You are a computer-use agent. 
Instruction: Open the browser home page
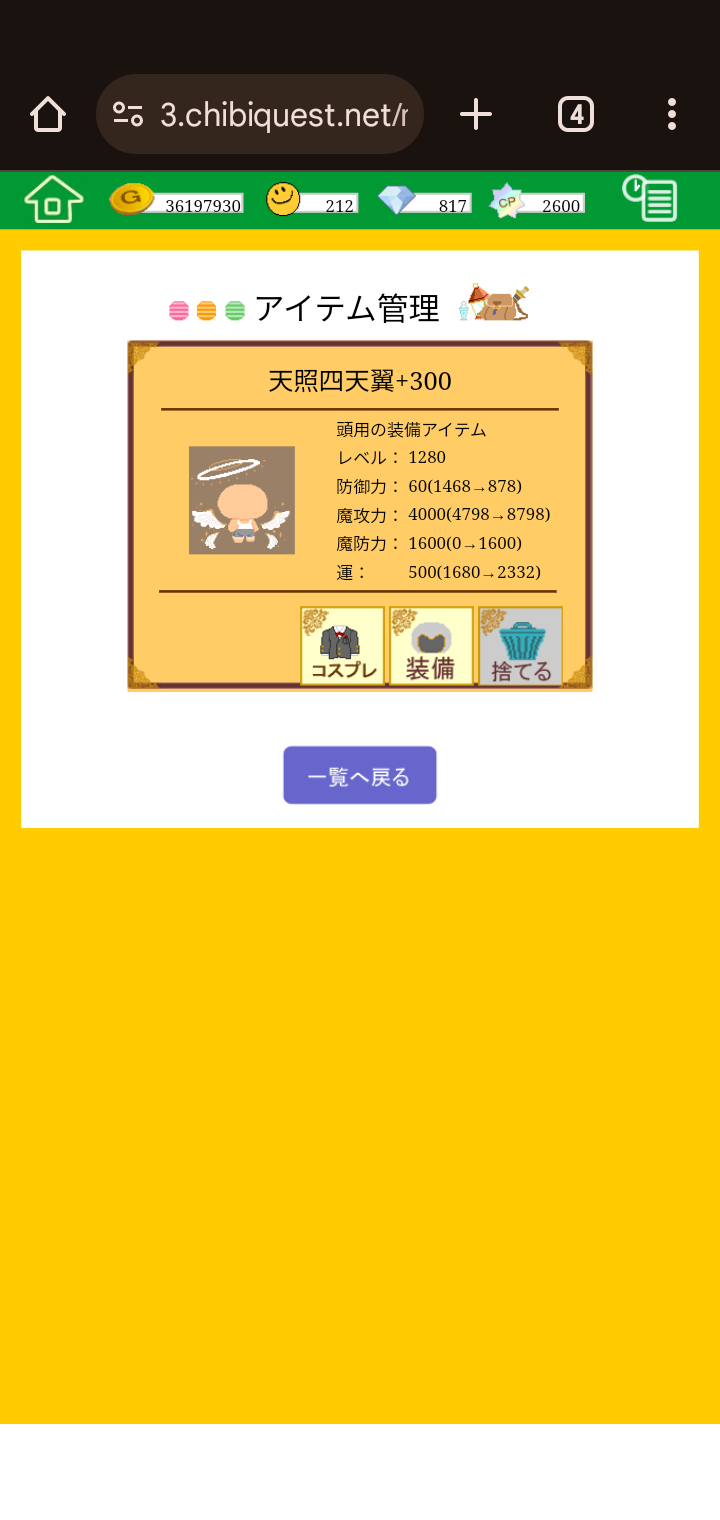click(48, 114)
